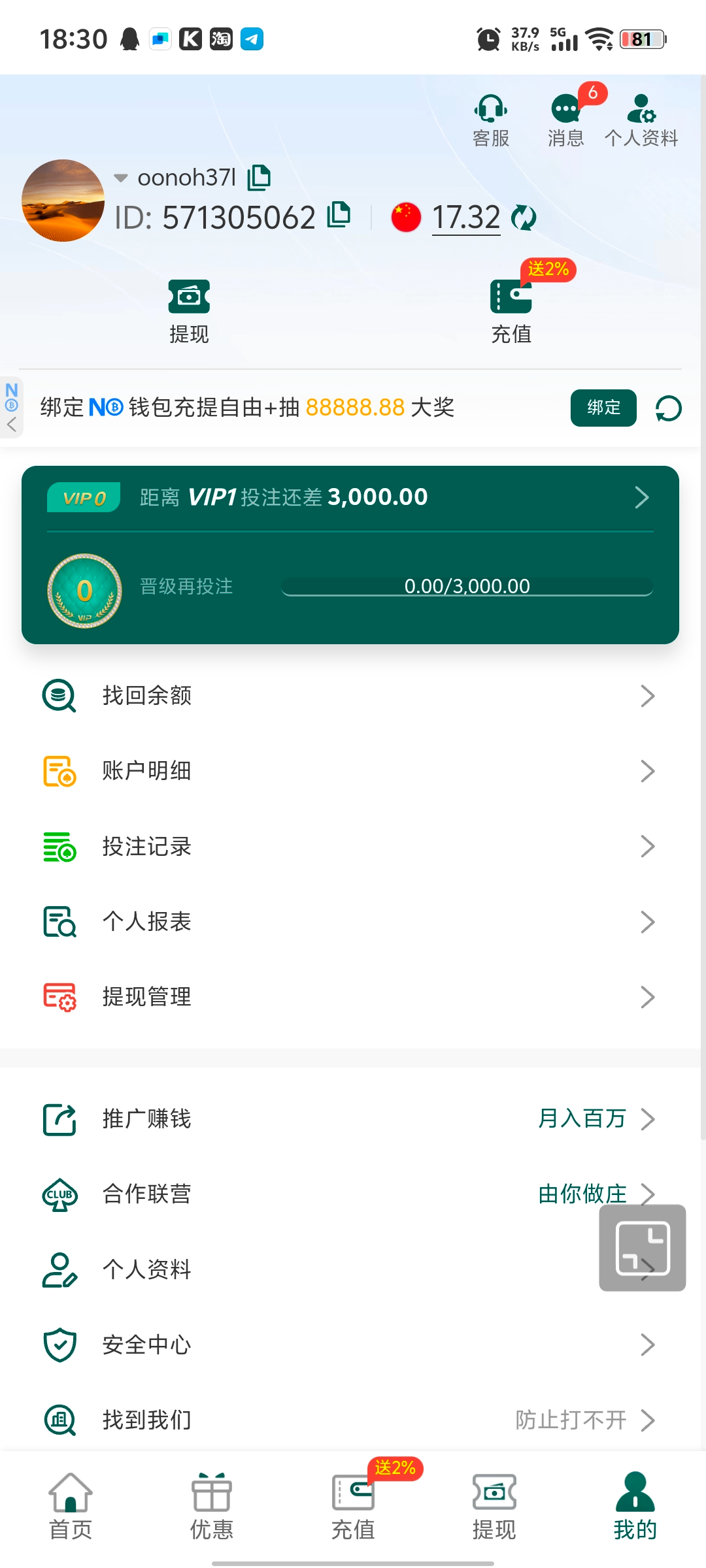Refresh the 17.32 balance with circular arrows
This screenshot has height=1568, width=706.
[524, 218]
